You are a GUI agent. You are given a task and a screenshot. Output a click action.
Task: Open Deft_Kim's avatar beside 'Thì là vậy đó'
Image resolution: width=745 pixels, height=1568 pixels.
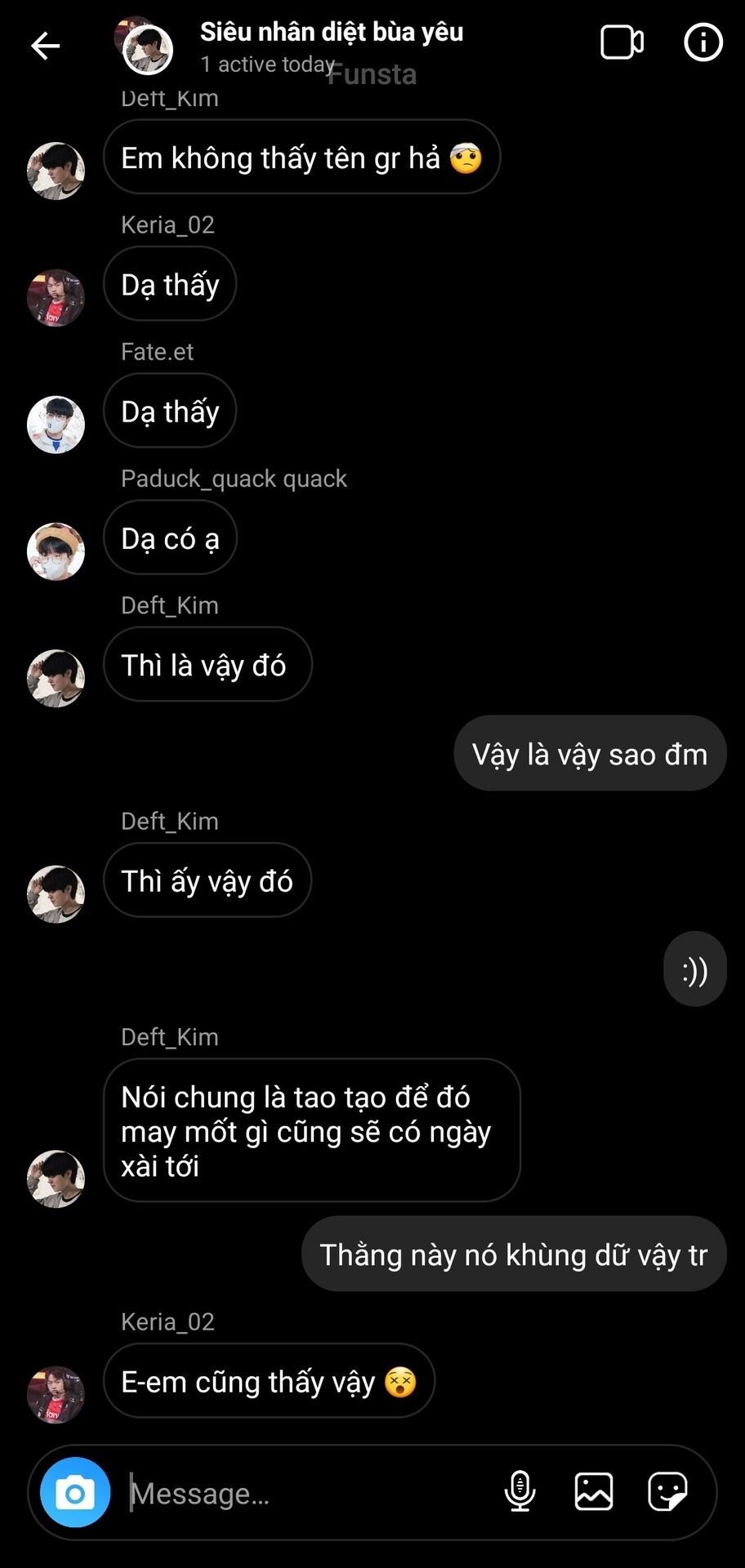(56, 678)
